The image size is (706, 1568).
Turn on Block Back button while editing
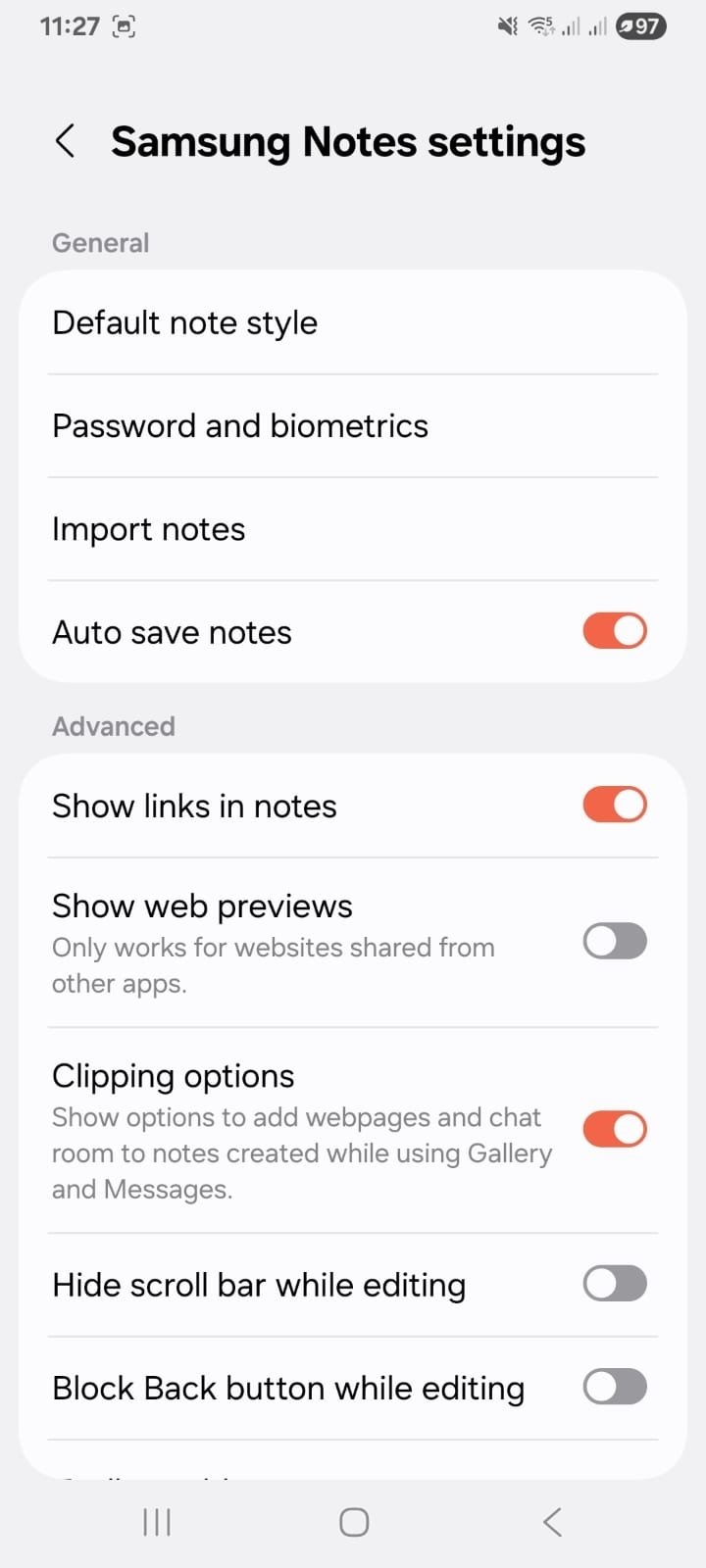click(614, 1386)
